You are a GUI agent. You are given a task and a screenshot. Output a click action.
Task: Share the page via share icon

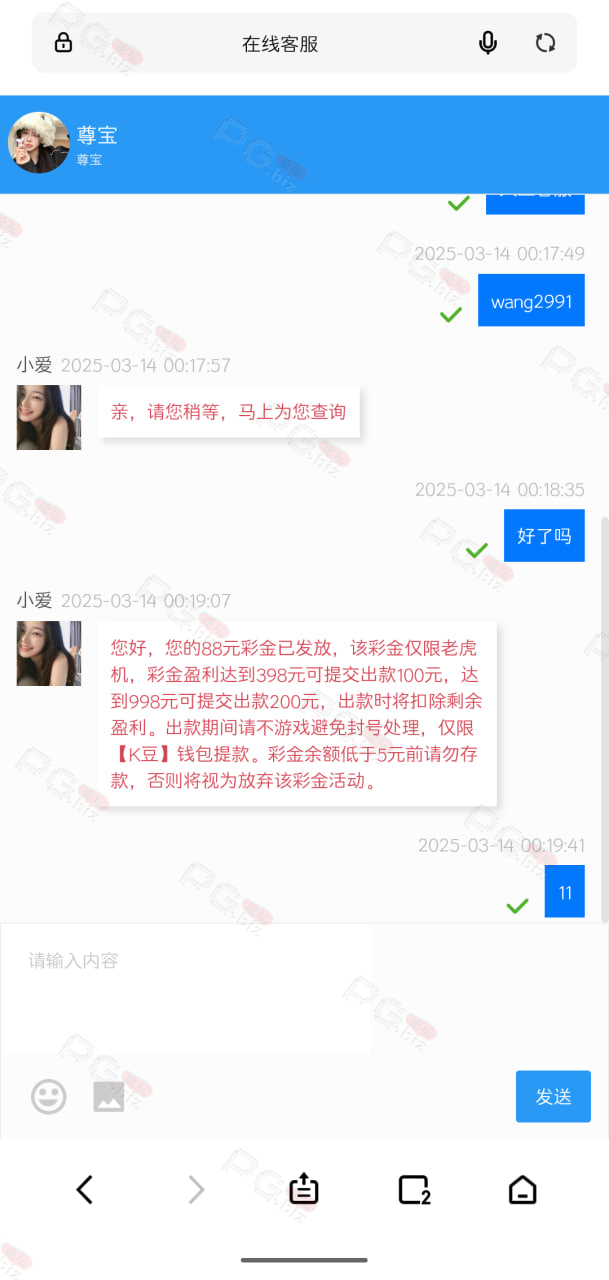coord(303,1189)
